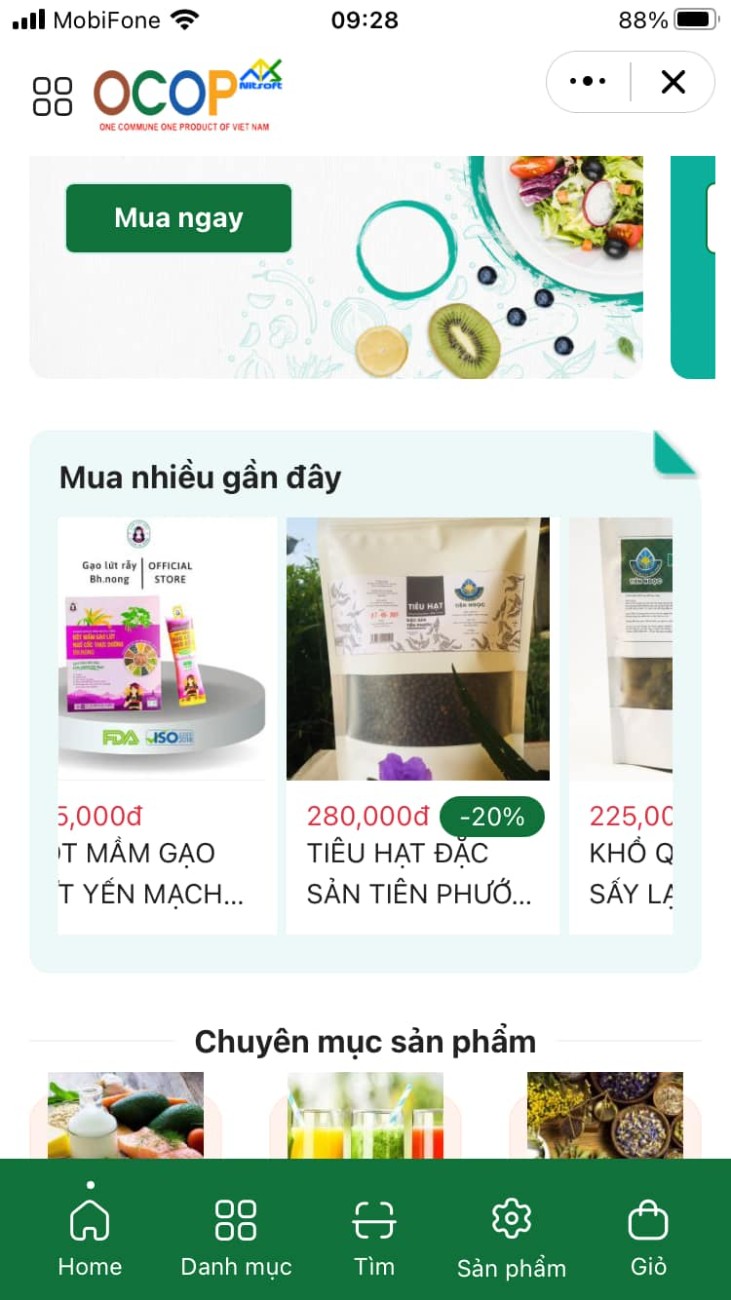The width and height of the screenshot is (731, 1300).
Task: Open the mini-program options menu (•••)
Action: [x=587, y=82]
